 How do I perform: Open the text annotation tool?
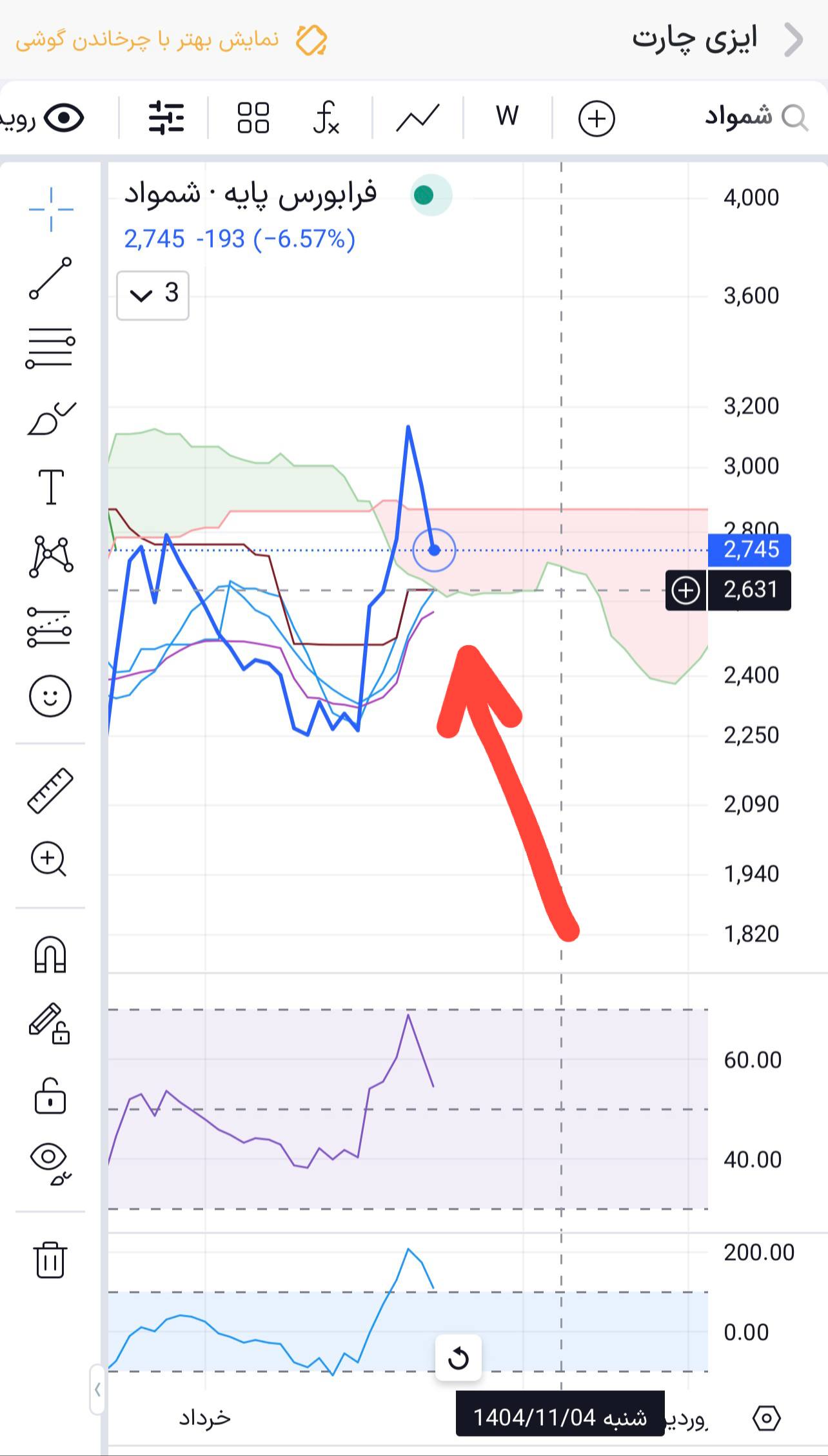click(52, 488)
